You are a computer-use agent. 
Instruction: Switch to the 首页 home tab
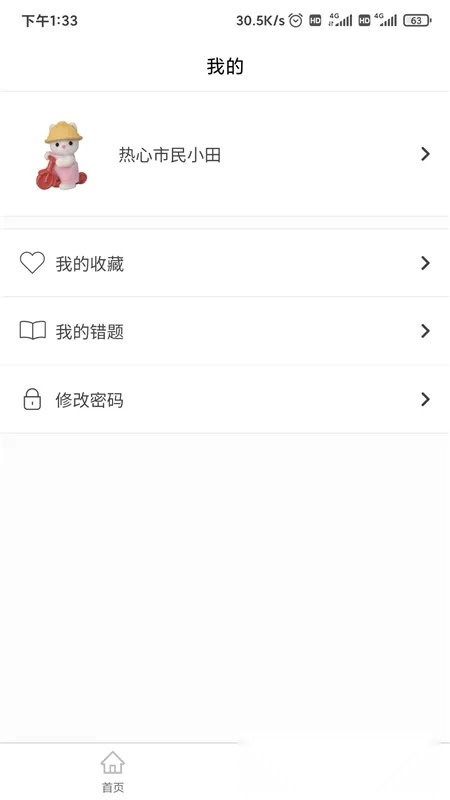[113, 771]
